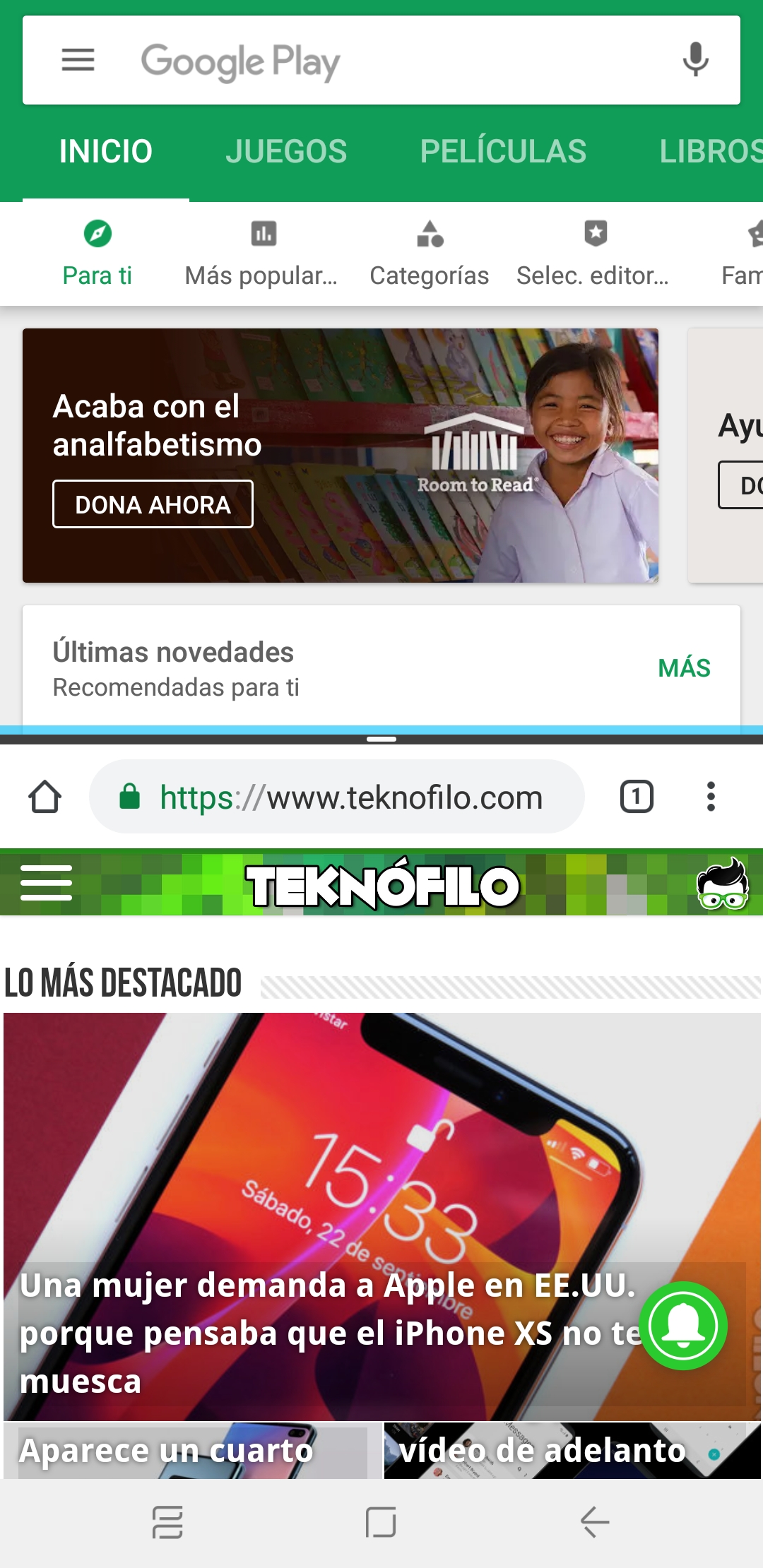Switch to the PELÍCULAS tab
This screenshot has width=763, height=1568.
click(x=503, y=151)
